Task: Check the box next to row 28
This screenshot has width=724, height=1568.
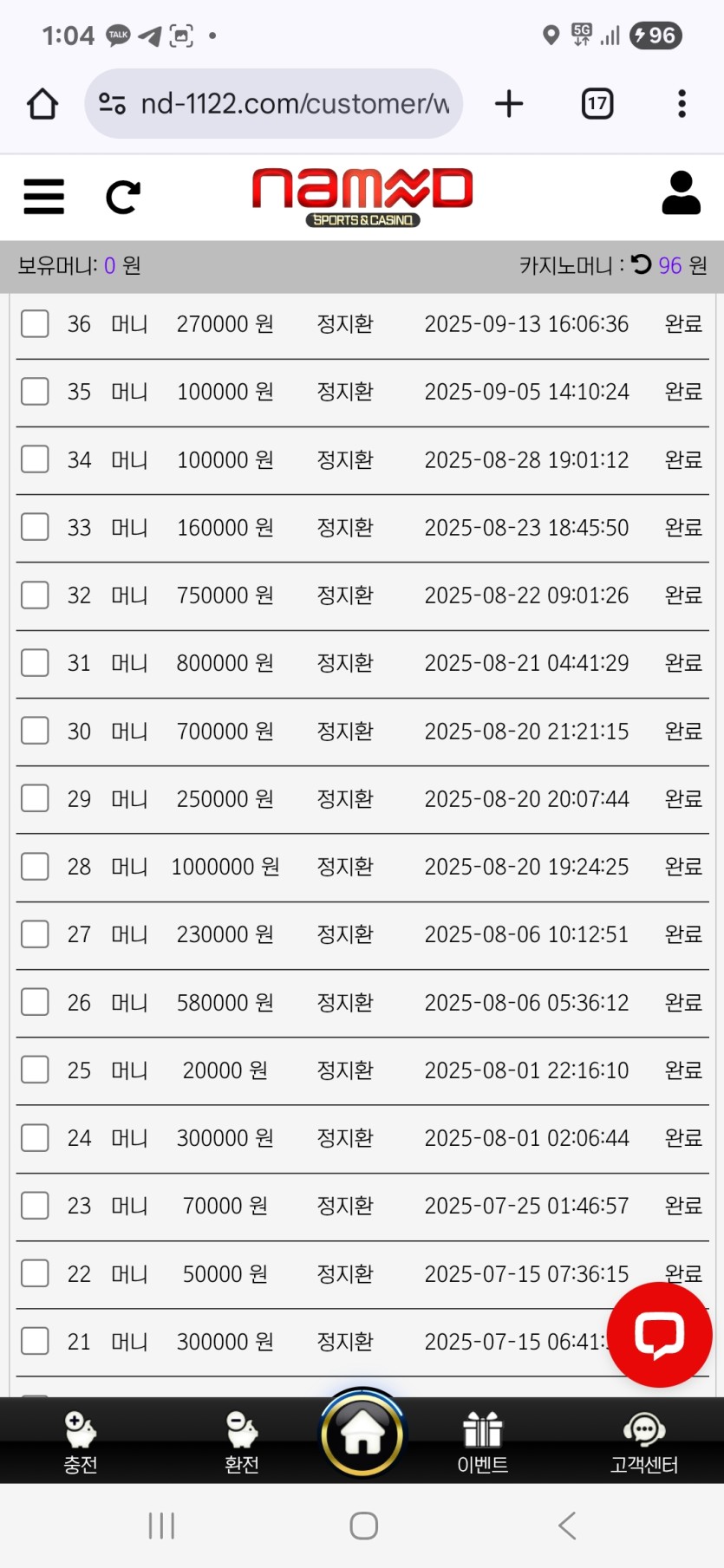Action: pos(35,866)
